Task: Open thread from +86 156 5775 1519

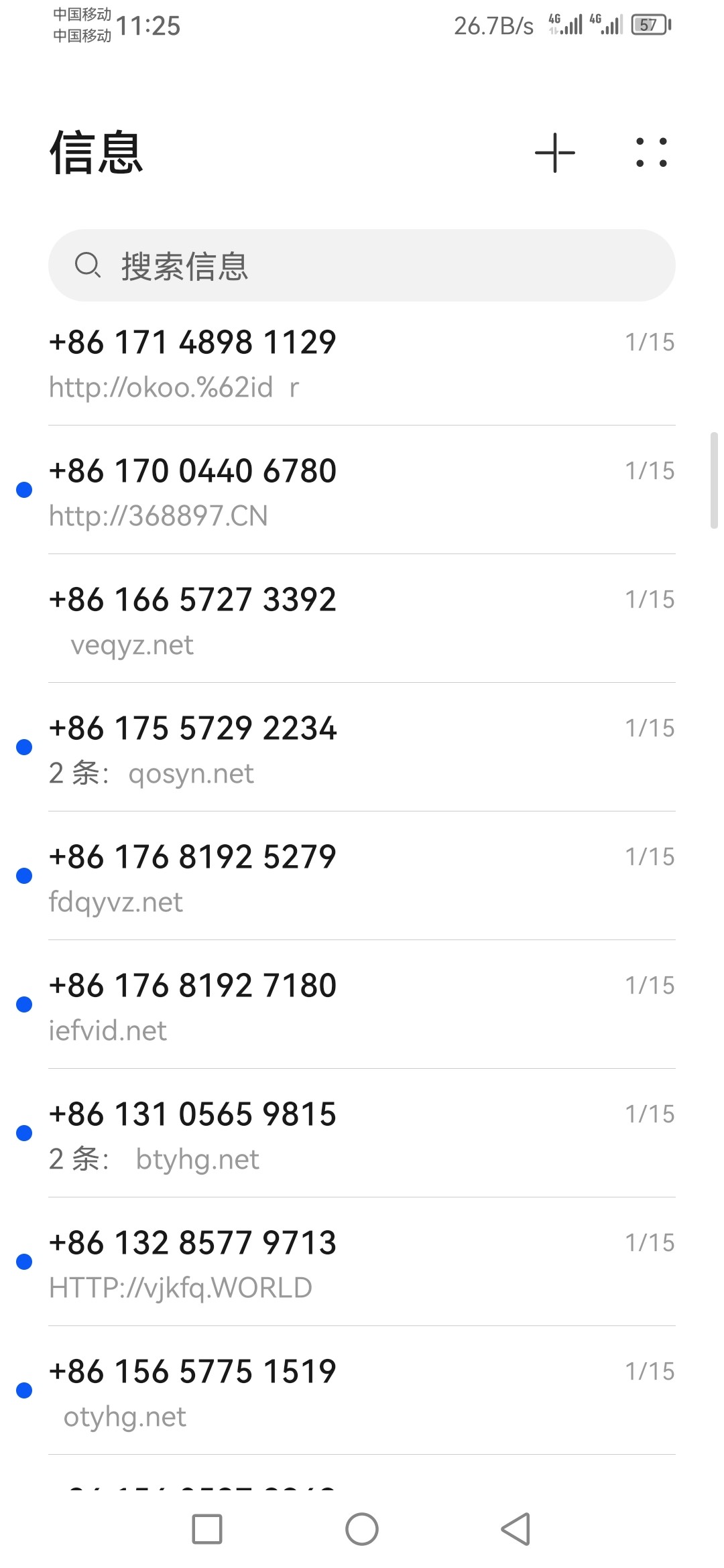Action: coord(362,1390)
